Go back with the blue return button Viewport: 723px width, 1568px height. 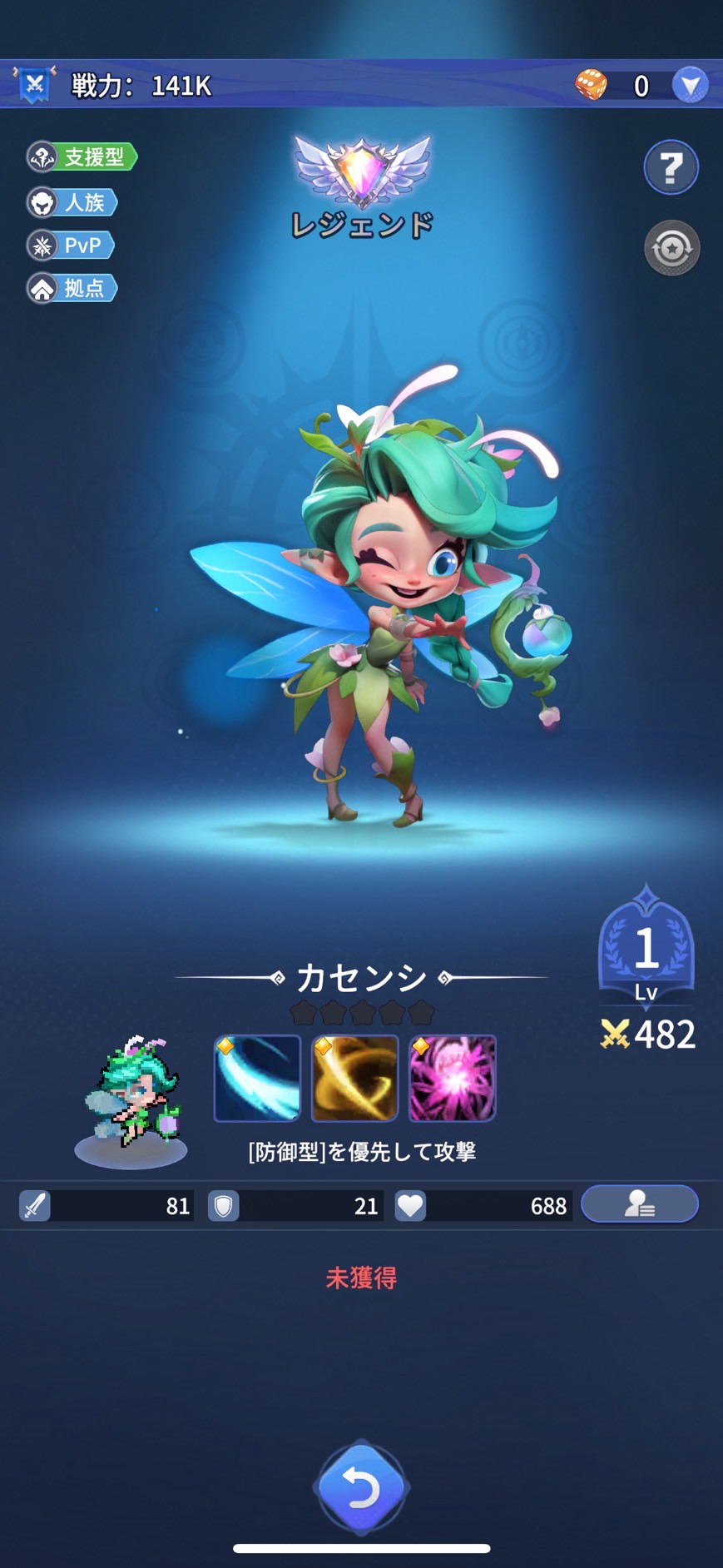[x=361, y=1487]
